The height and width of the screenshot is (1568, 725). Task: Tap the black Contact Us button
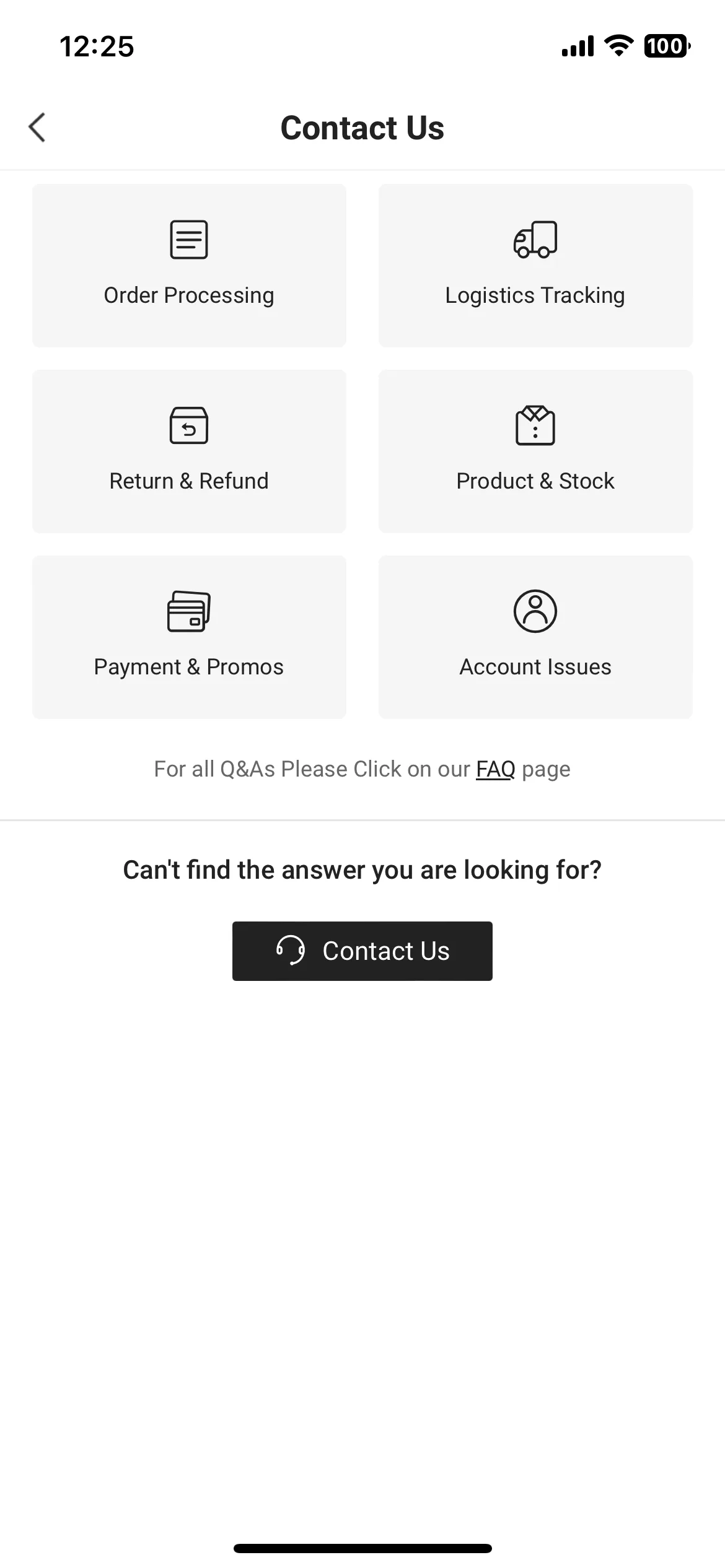pos(362,951)
